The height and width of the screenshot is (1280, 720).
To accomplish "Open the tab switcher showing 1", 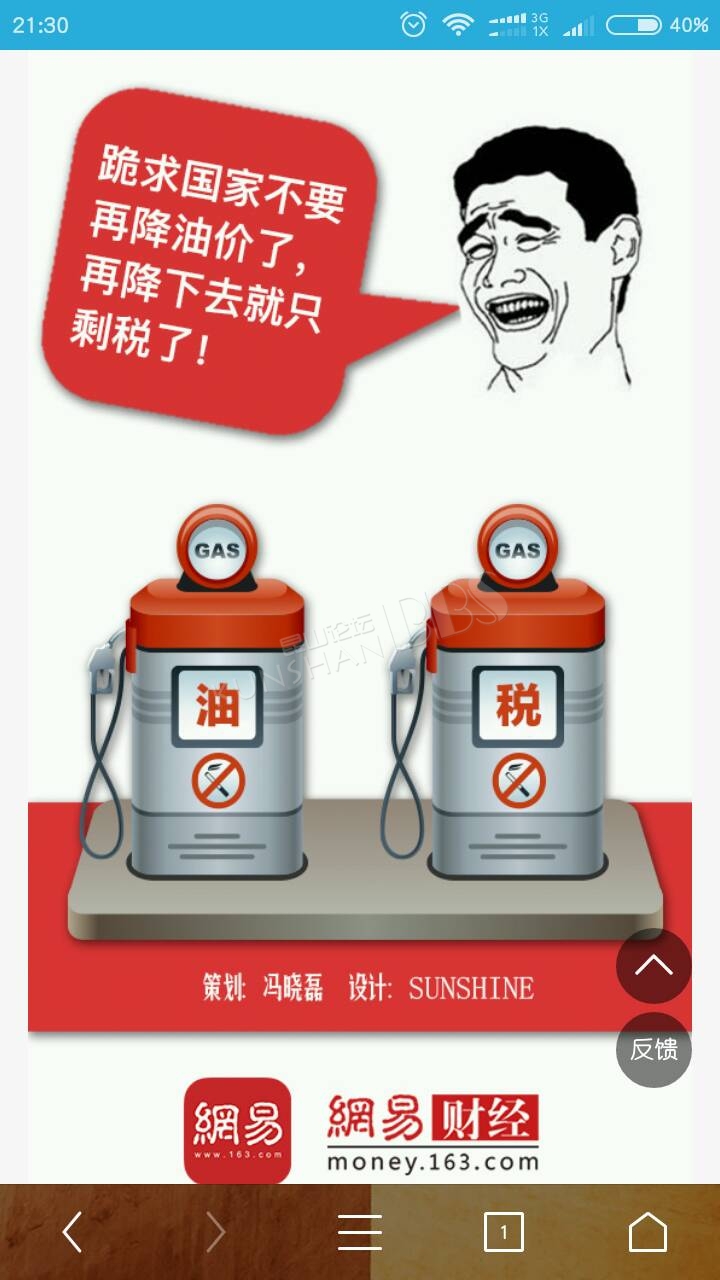I will [504, 1232].
